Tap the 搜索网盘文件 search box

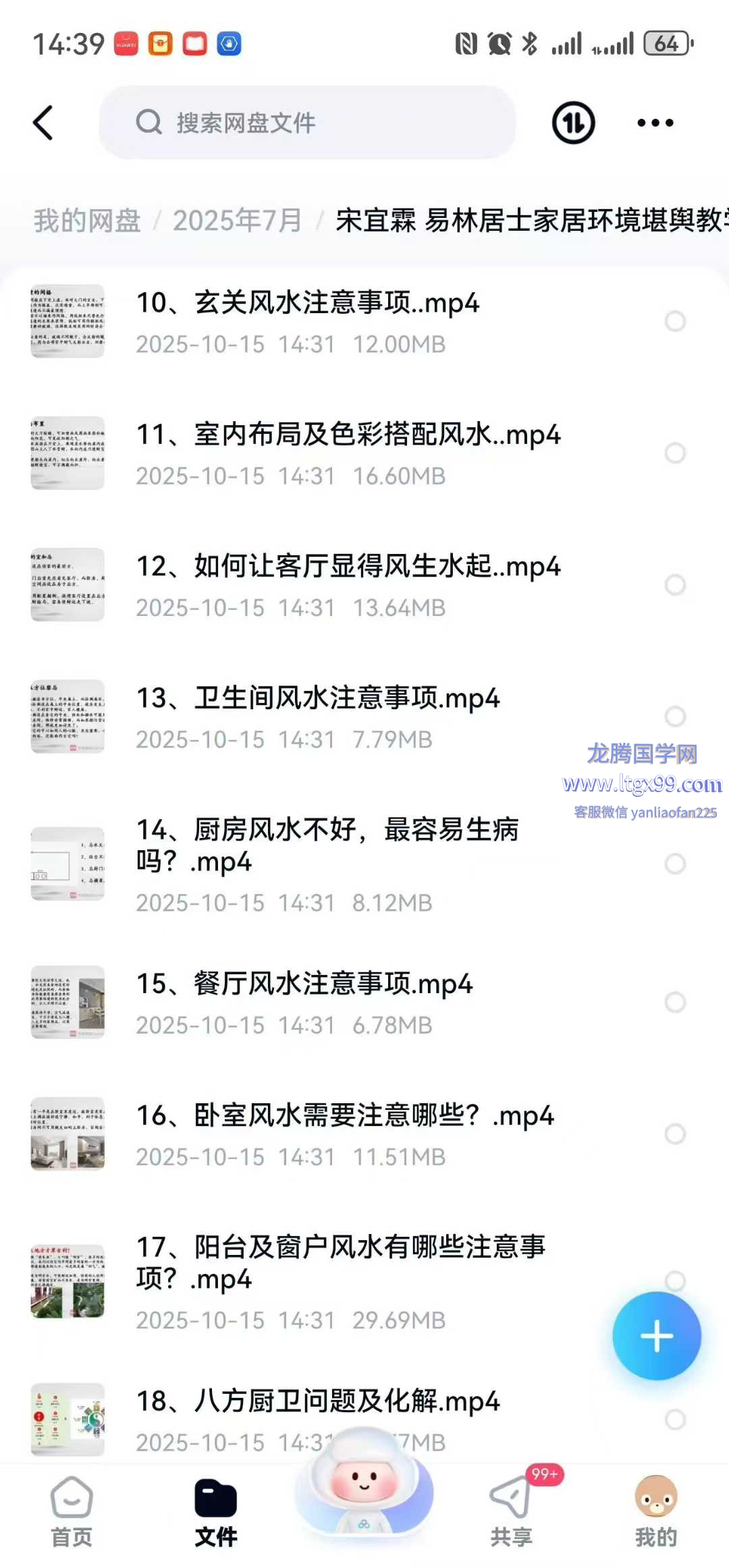(307, 123)
